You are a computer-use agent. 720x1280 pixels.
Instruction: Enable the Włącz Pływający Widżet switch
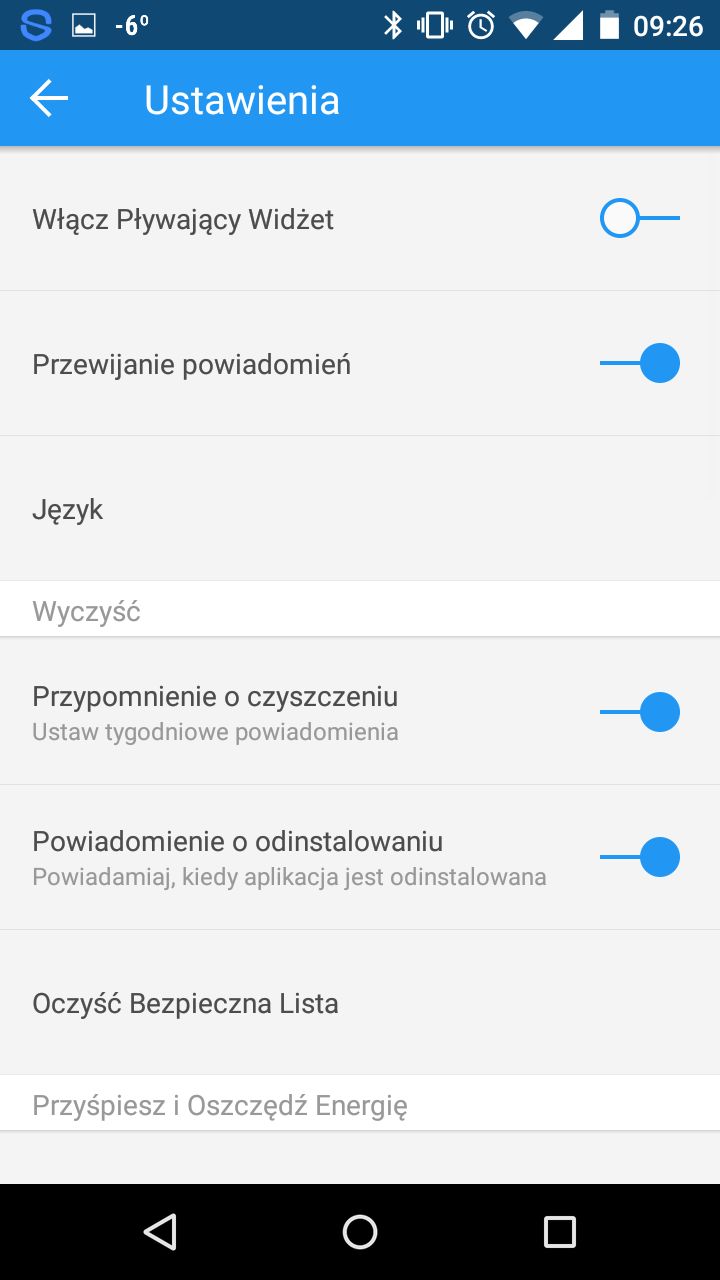pos(640,218)
